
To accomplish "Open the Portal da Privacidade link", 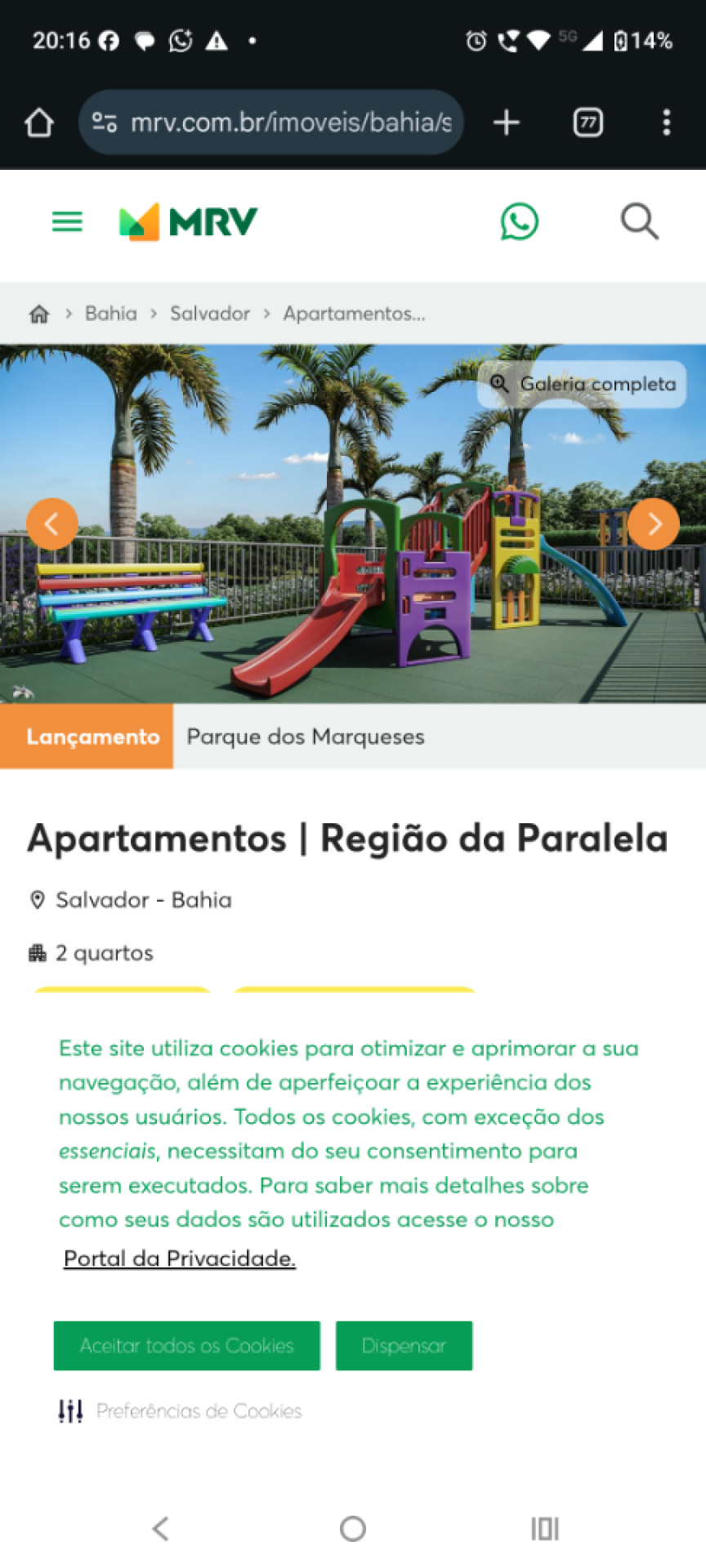I will coord(180,1258).
